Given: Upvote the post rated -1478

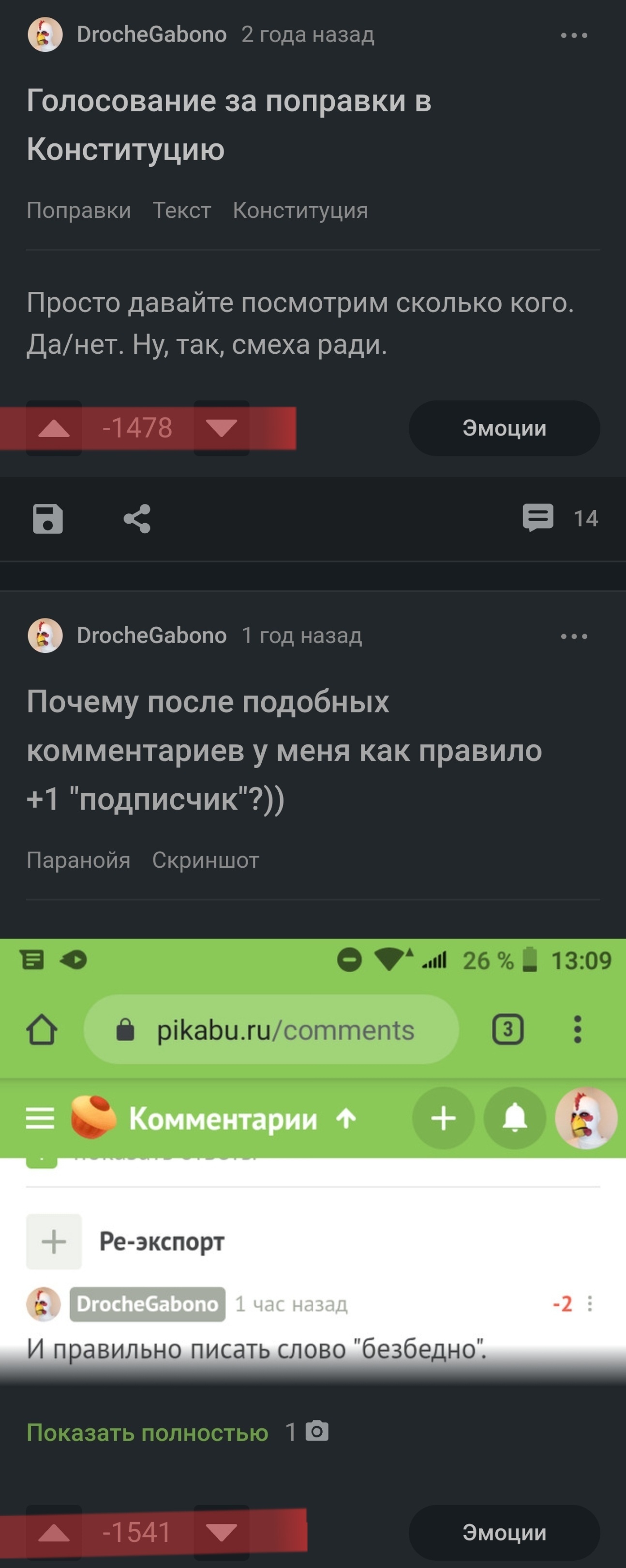Looking at the screenshot, I should (54, 428).
